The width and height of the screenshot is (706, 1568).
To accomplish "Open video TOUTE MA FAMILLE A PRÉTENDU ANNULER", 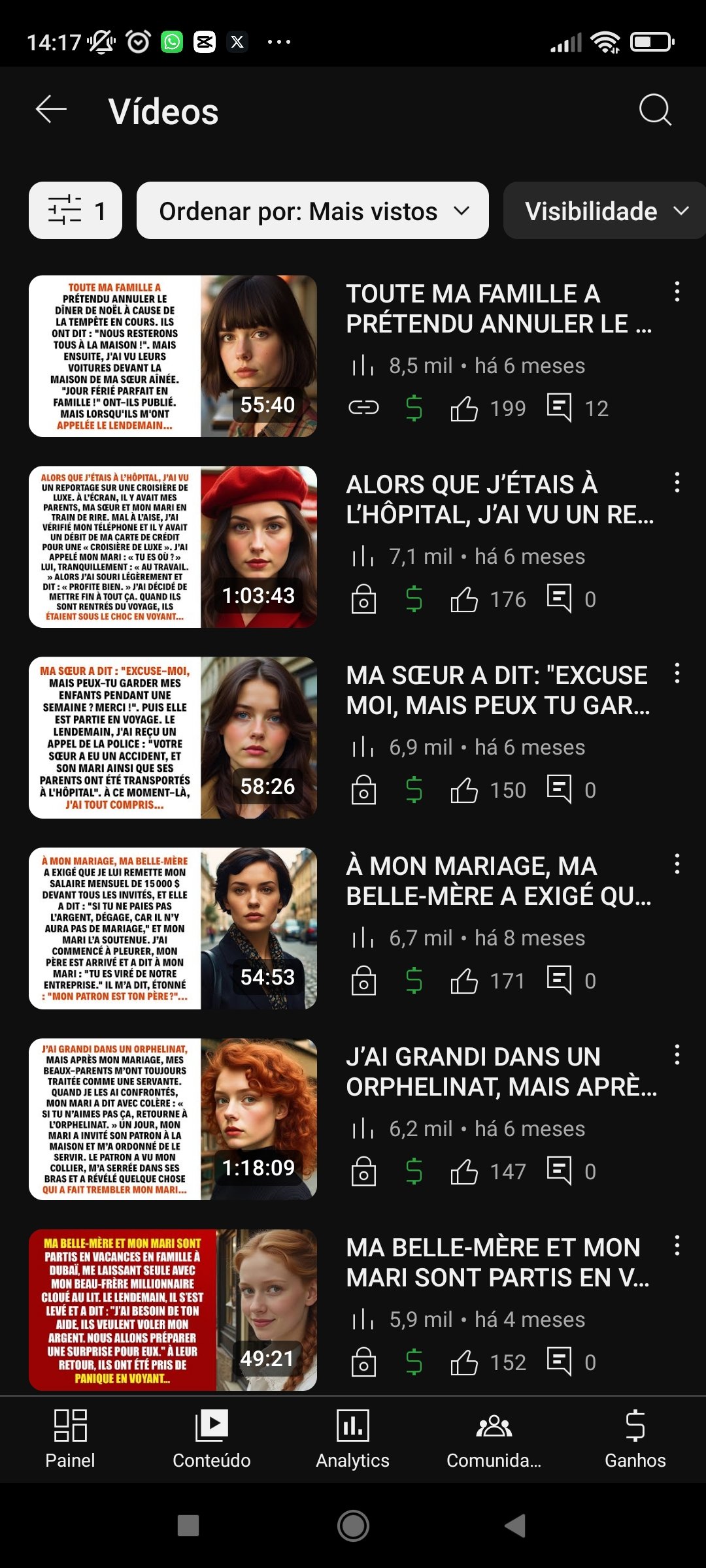I will [x=173, y=356].
